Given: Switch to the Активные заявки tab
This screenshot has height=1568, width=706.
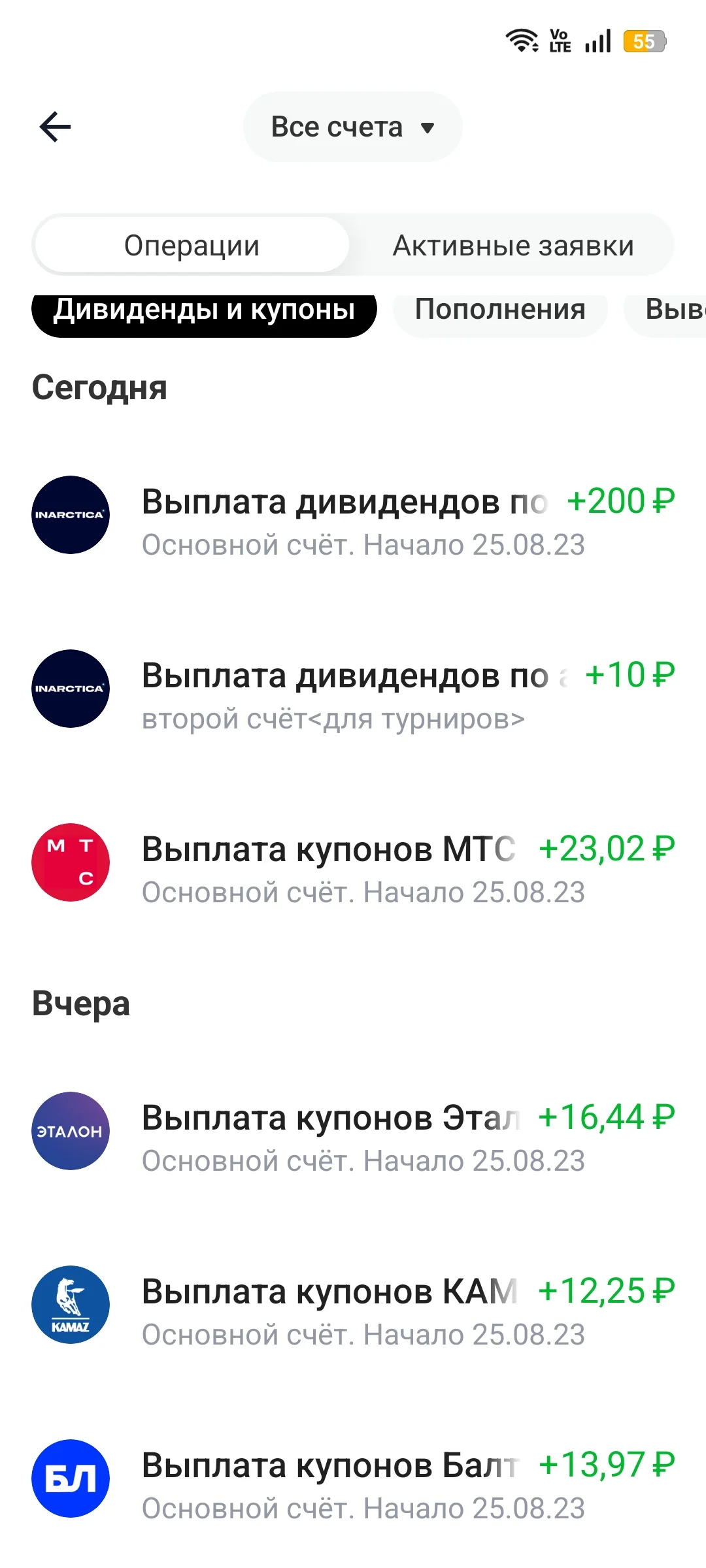Looking at the screenshot, I should click(x=513, y=246).
